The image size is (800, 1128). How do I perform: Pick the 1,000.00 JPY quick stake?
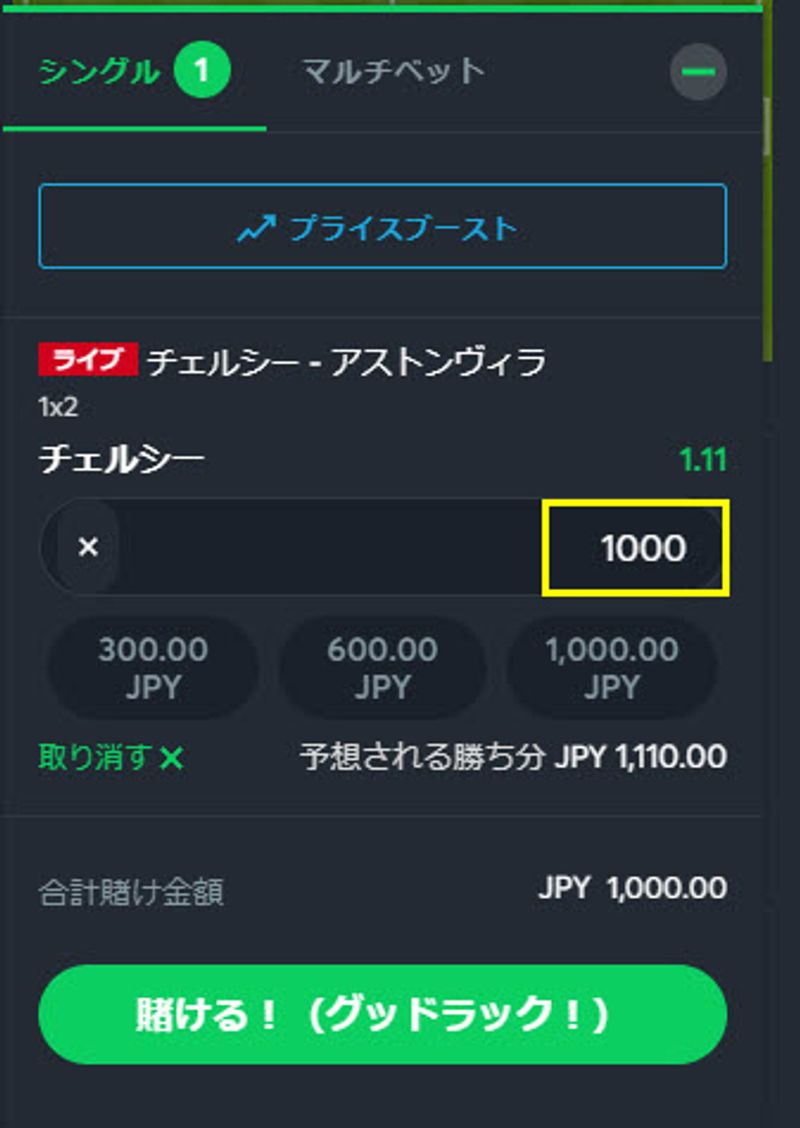point(611,668)
